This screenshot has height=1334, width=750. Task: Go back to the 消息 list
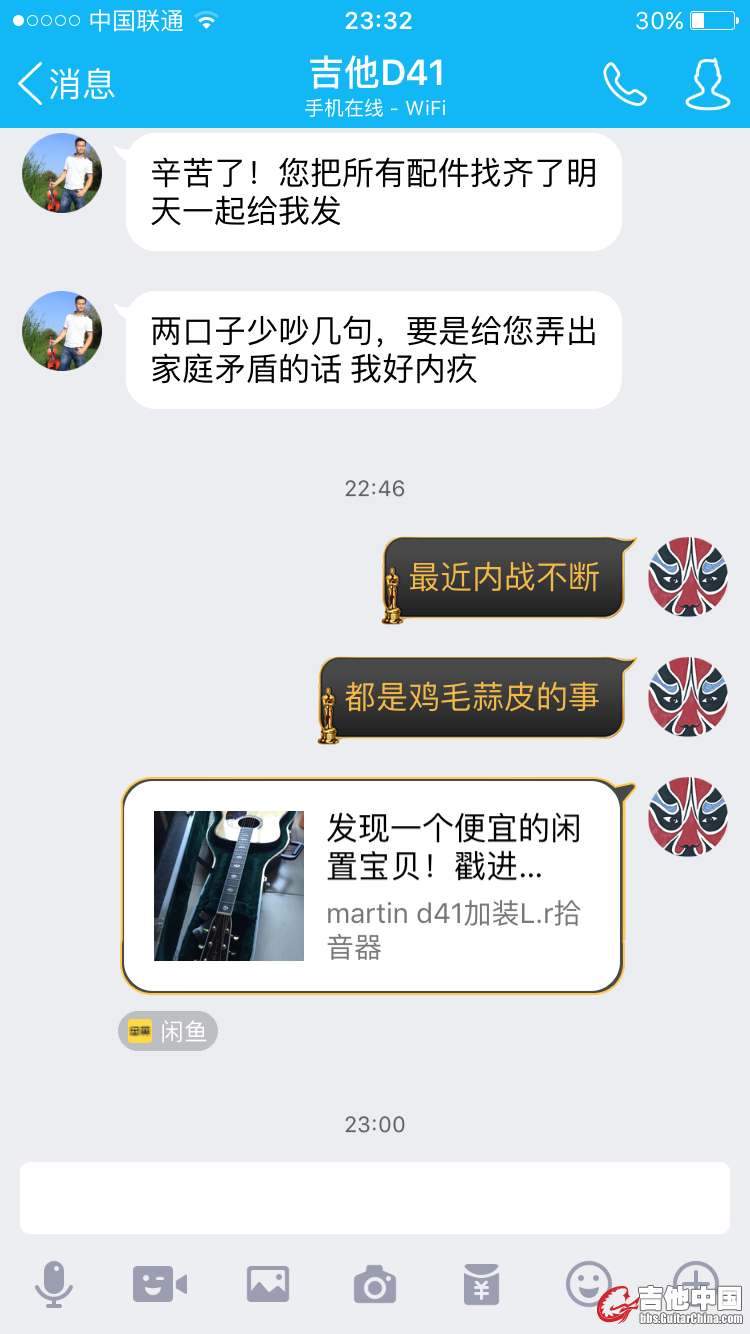click(x=66, y=84)
